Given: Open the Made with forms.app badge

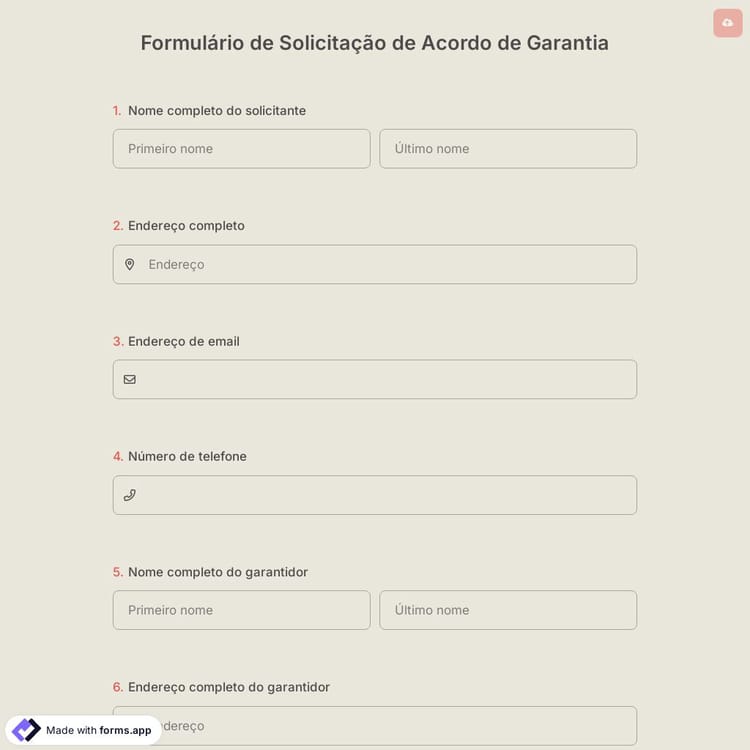Looking at the screenshot, I should coord(84,730).
